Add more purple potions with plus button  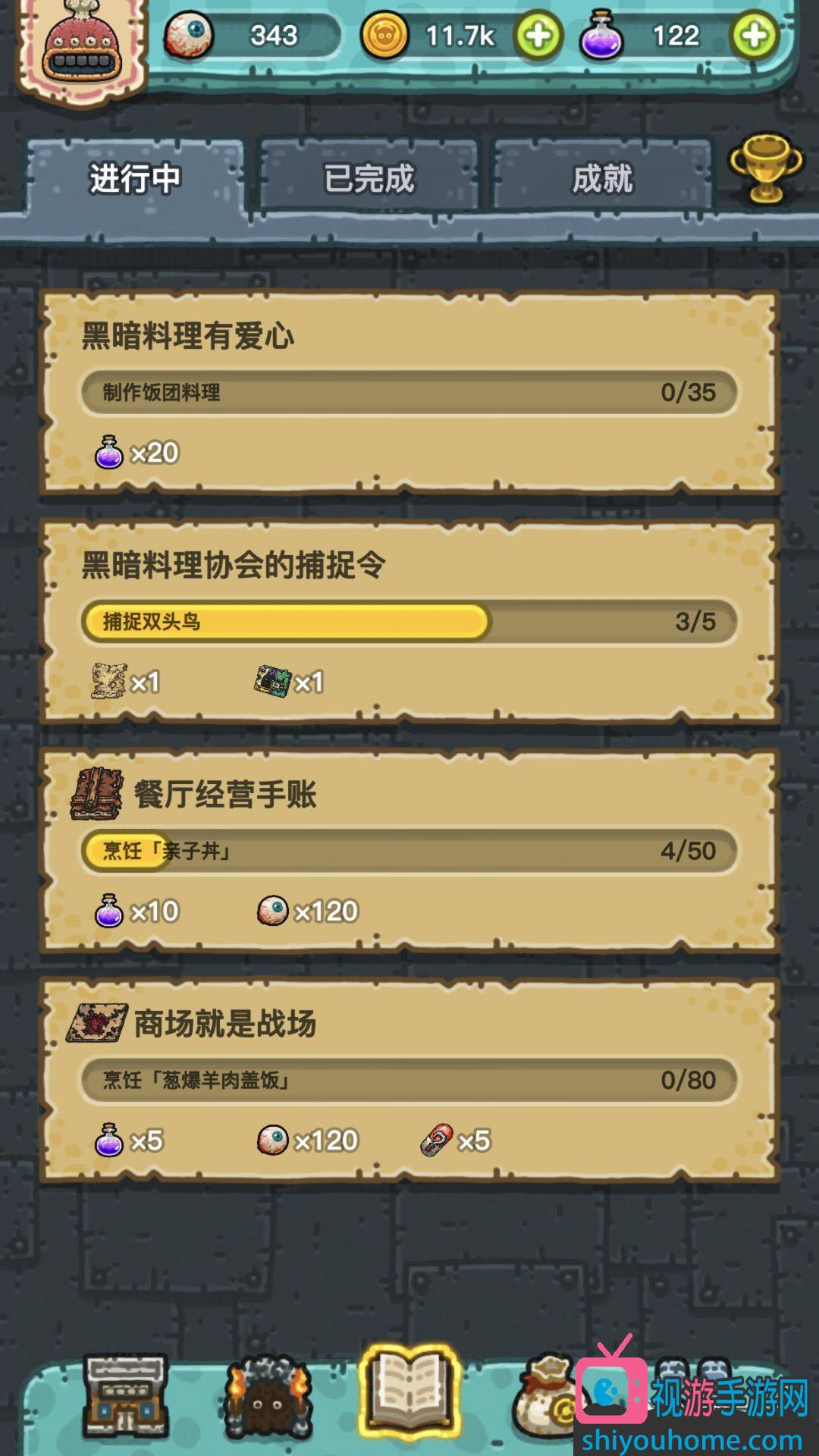(754, 36)
